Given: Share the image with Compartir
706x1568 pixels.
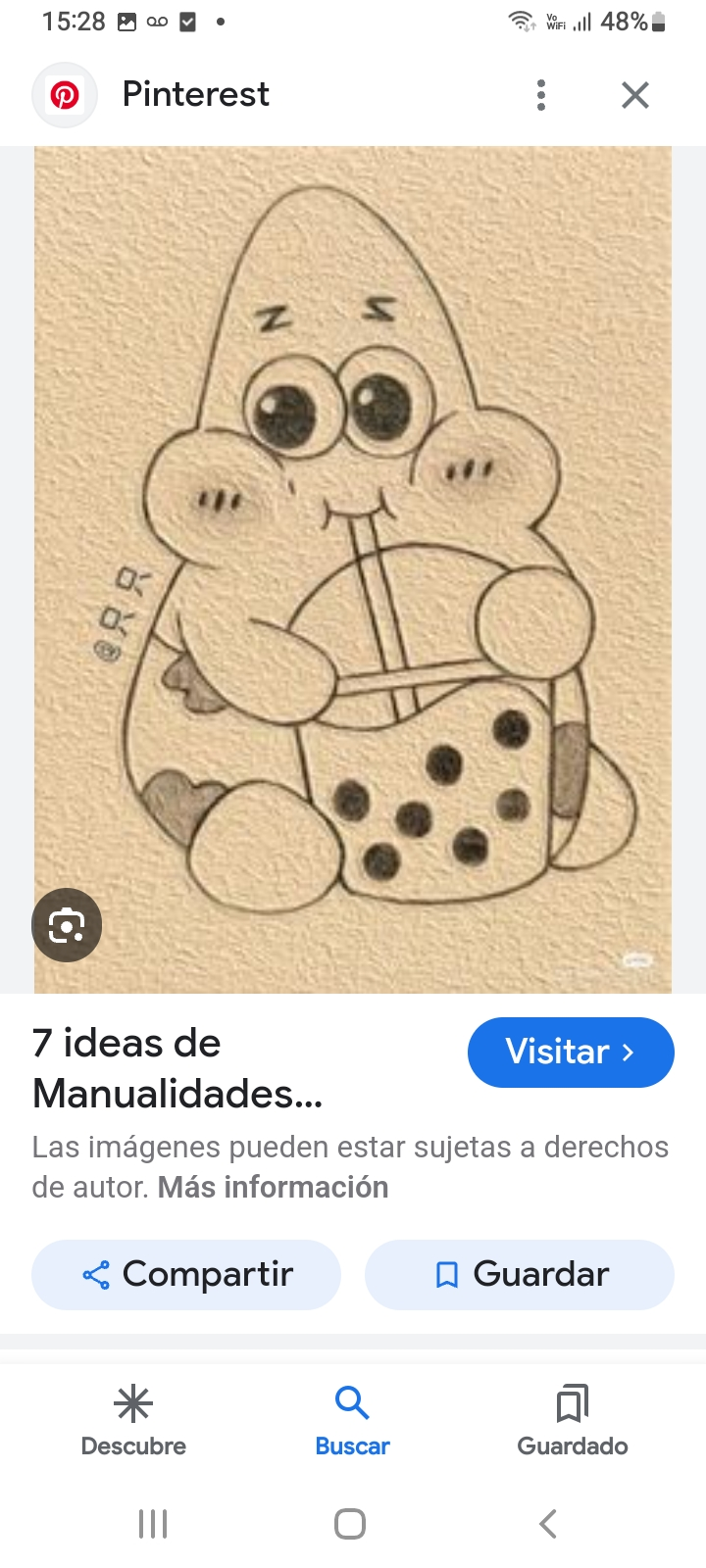Looking at the screenshot, I should tap(186, 1274).
